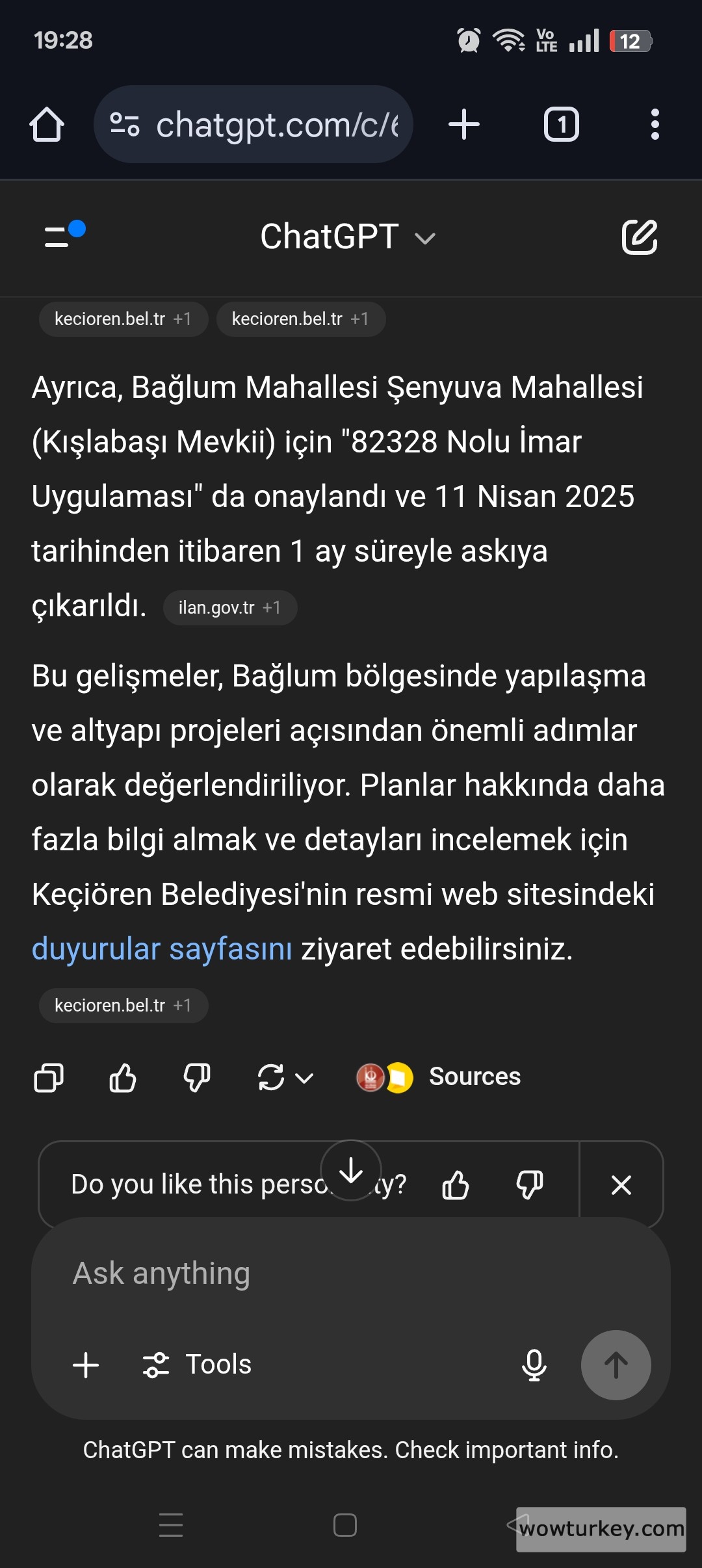Rate the personality with thumbs down

point(529,1184)
